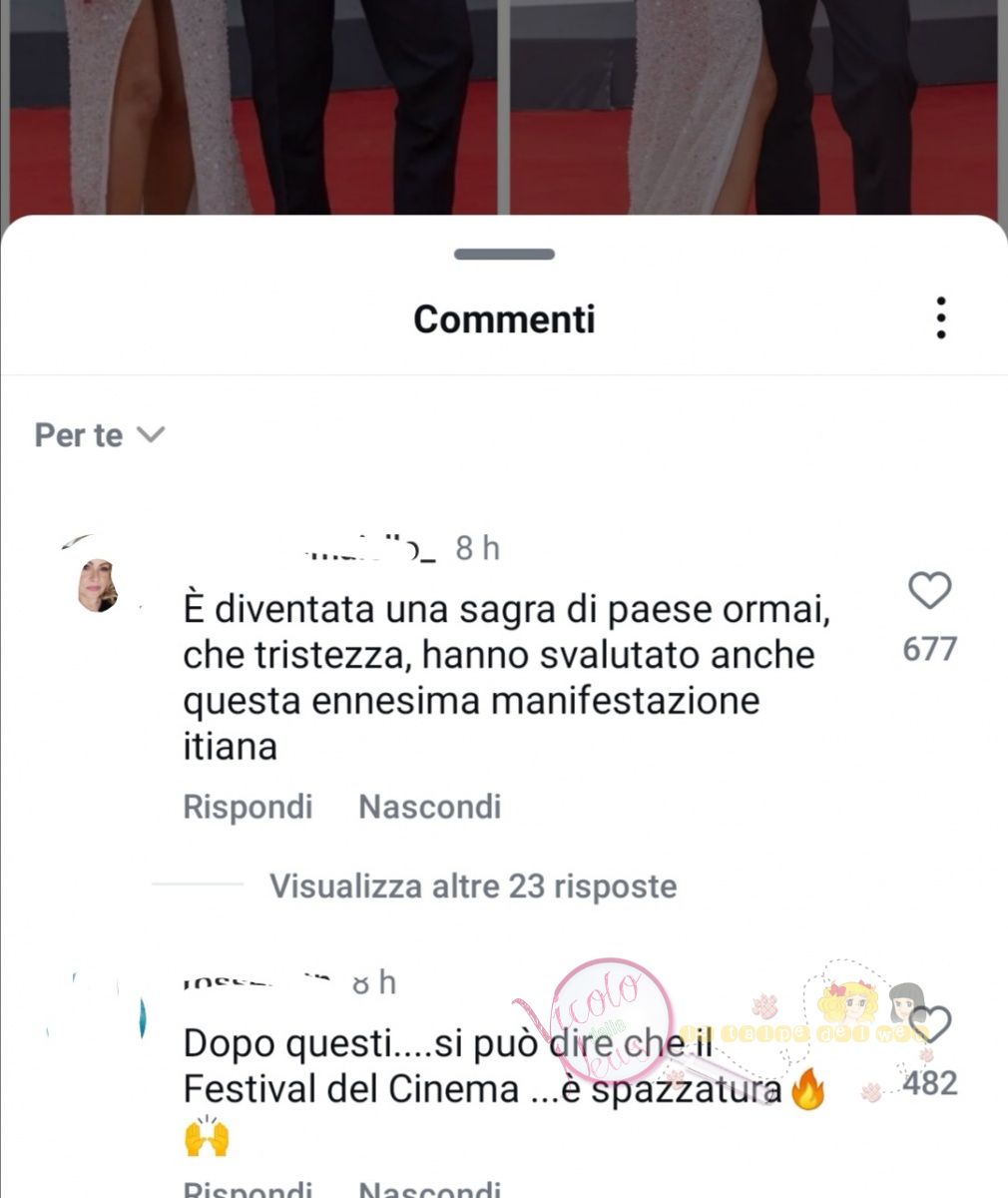
Task: Show the other 23 replies
Action: tap(473, 886)
